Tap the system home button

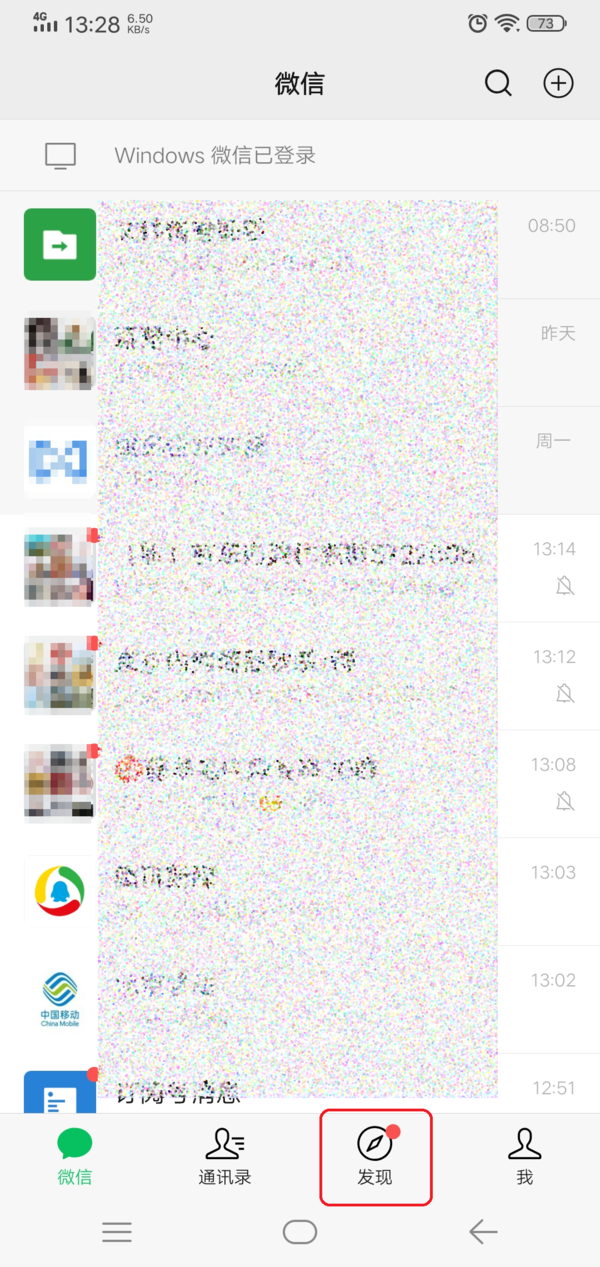[300, 1232]
